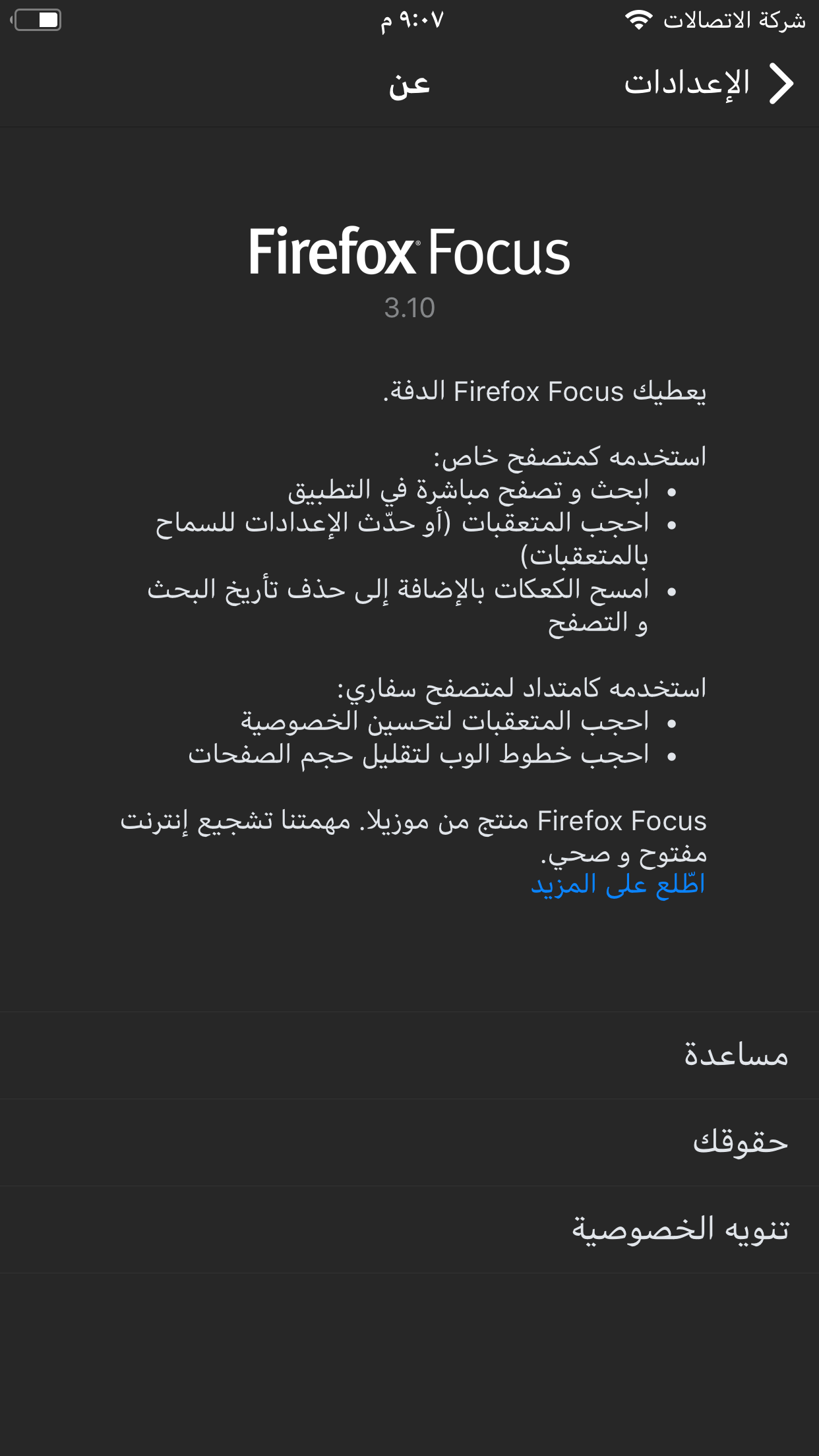Open the مساعدة help row
The width and height of the screenshot is (819, 1456).
tap(409, 1055)
